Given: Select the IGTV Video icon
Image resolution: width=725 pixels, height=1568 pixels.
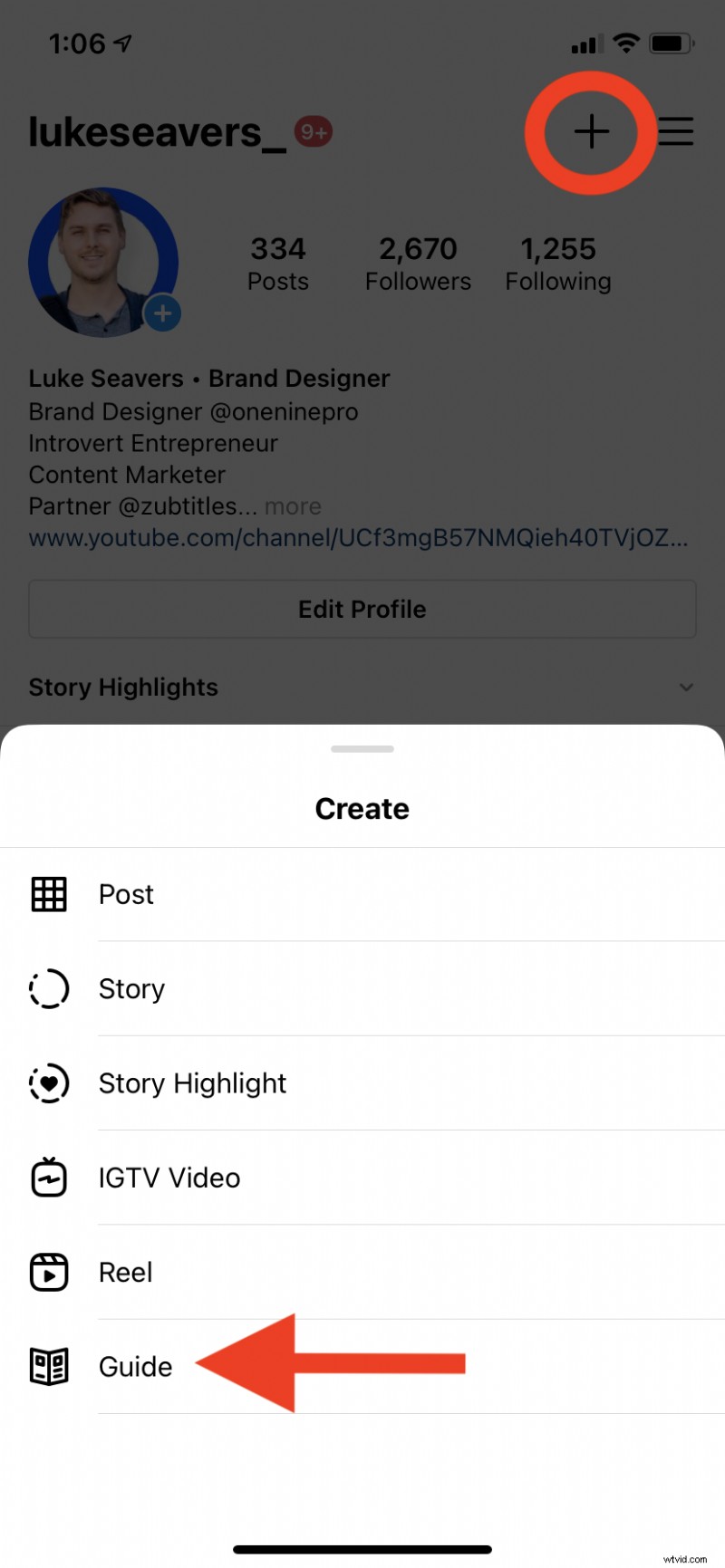Looking at the screenshot, I should (49, 1177).
